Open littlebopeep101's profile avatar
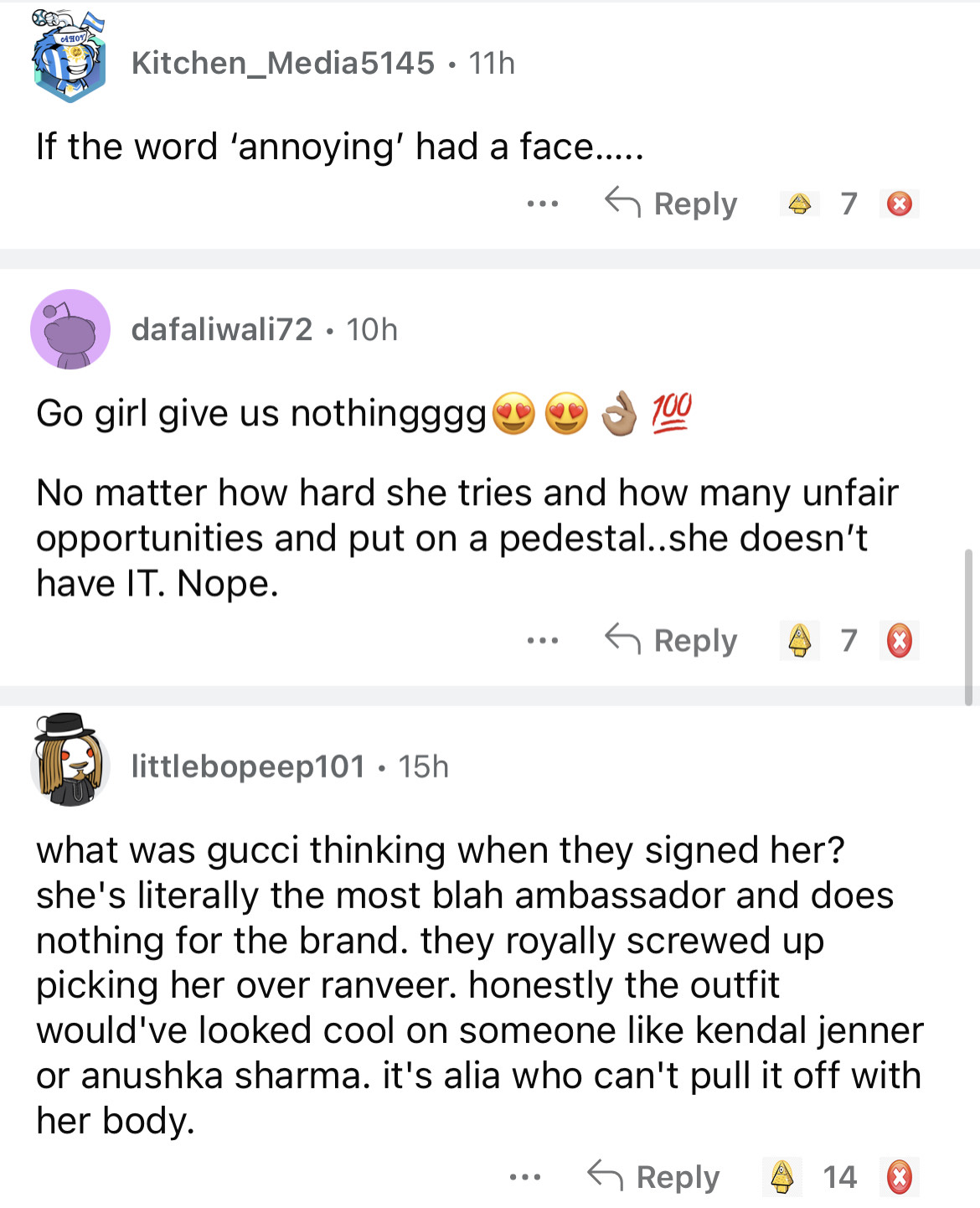The width and height of the screenshot is (980, 1208). click(70, 761)
